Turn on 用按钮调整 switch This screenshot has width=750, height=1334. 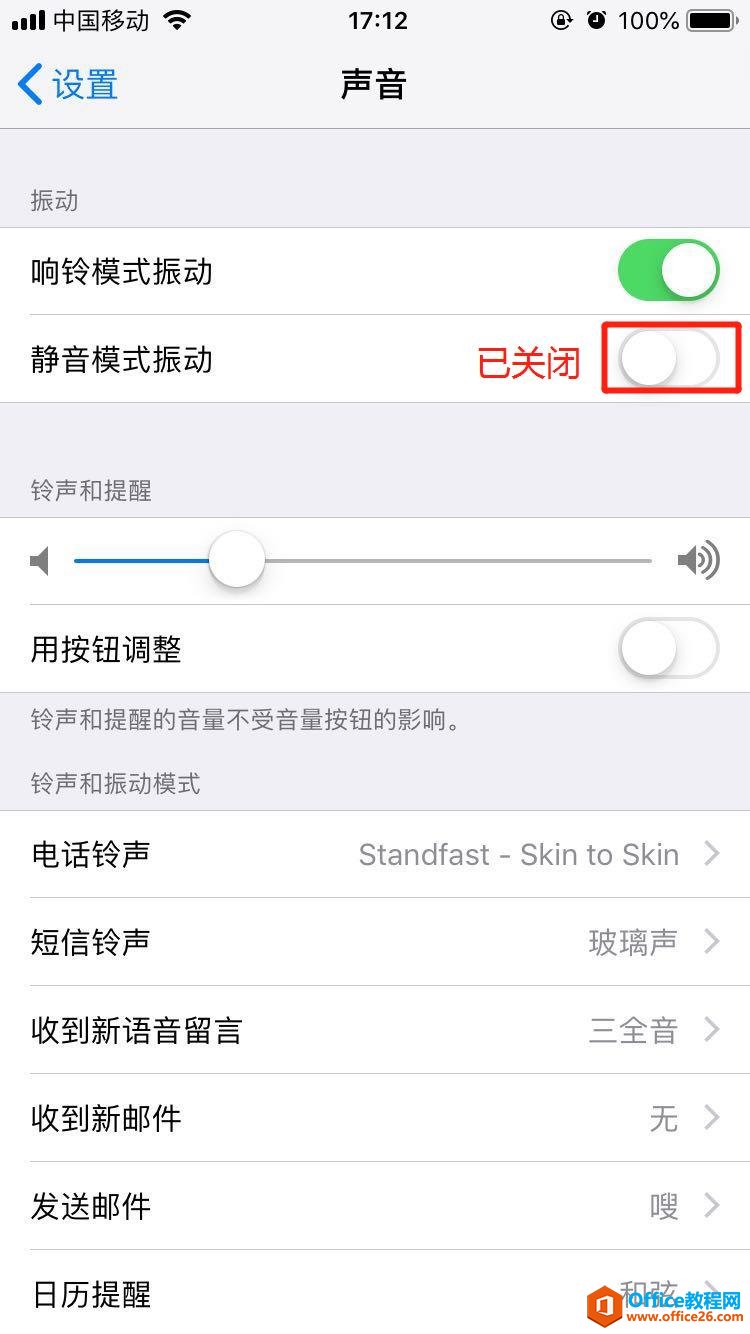tap(668, 649)
